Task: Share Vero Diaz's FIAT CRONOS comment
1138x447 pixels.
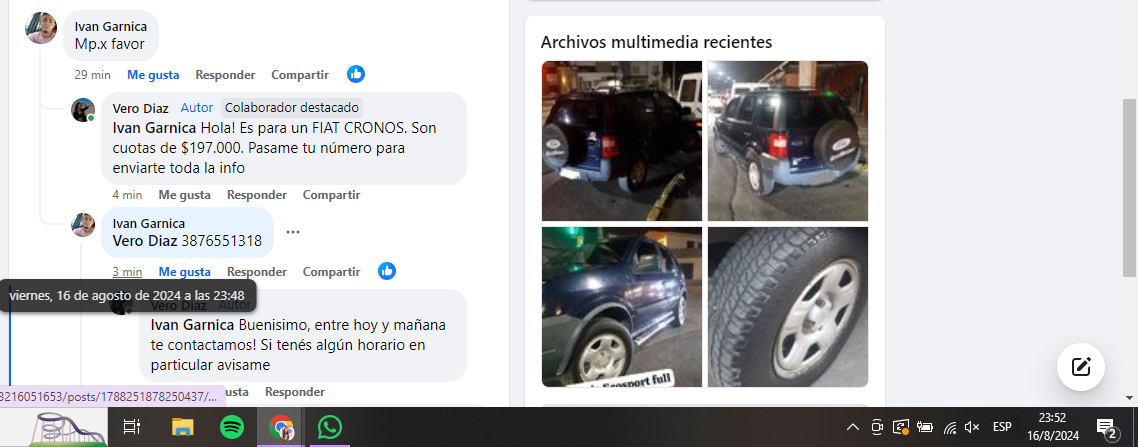Action: coord(331,195)
